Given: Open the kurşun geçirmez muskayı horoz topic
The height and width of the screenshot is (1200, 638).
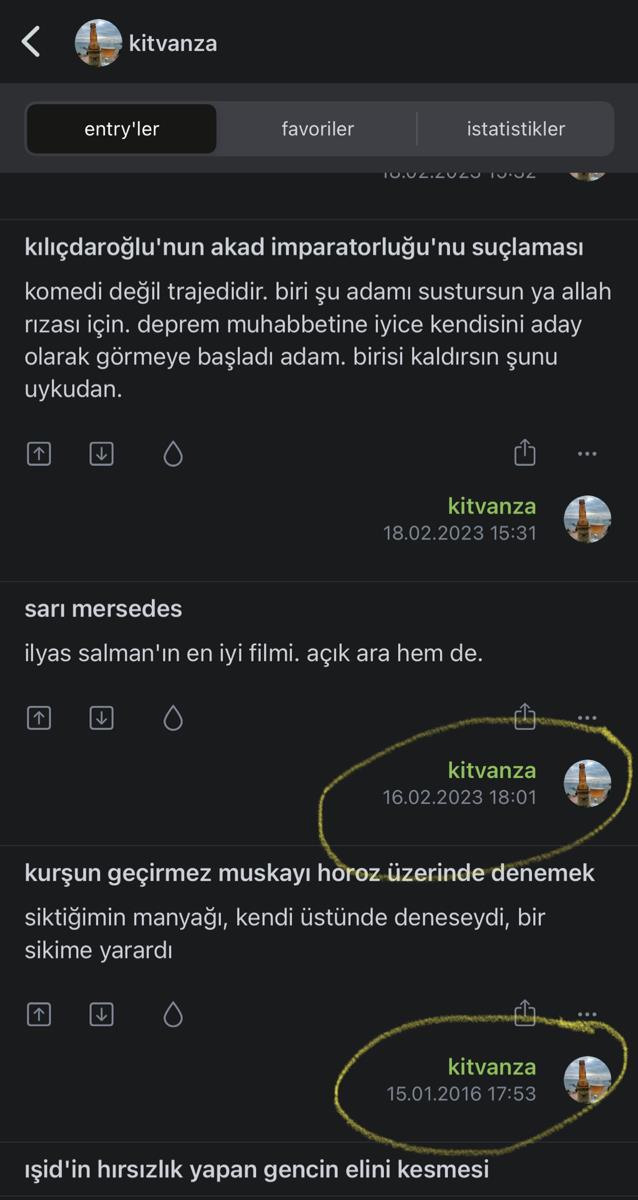Looking at the screenshot, I should click(309, 873).
